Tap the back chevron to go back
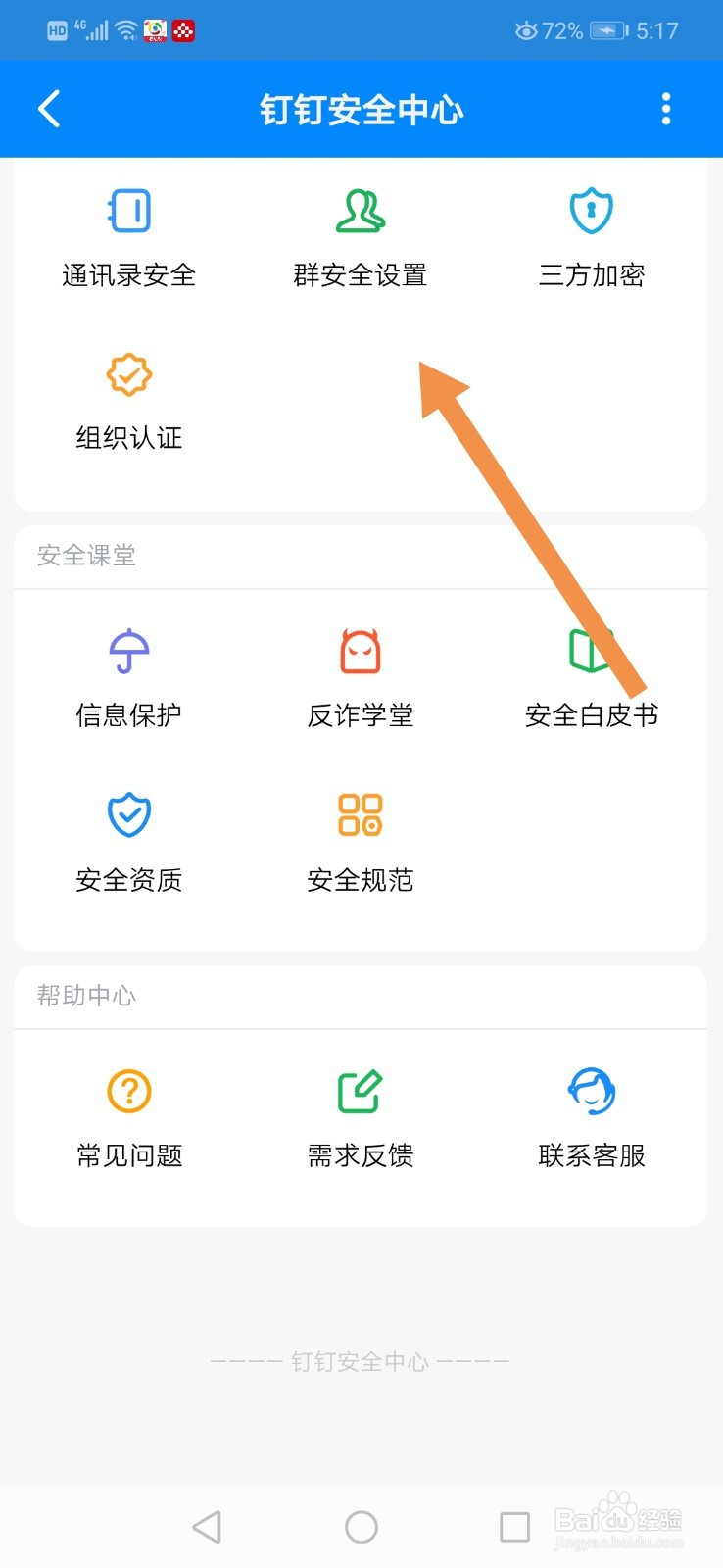723x1568 pixels. (49, 109)
